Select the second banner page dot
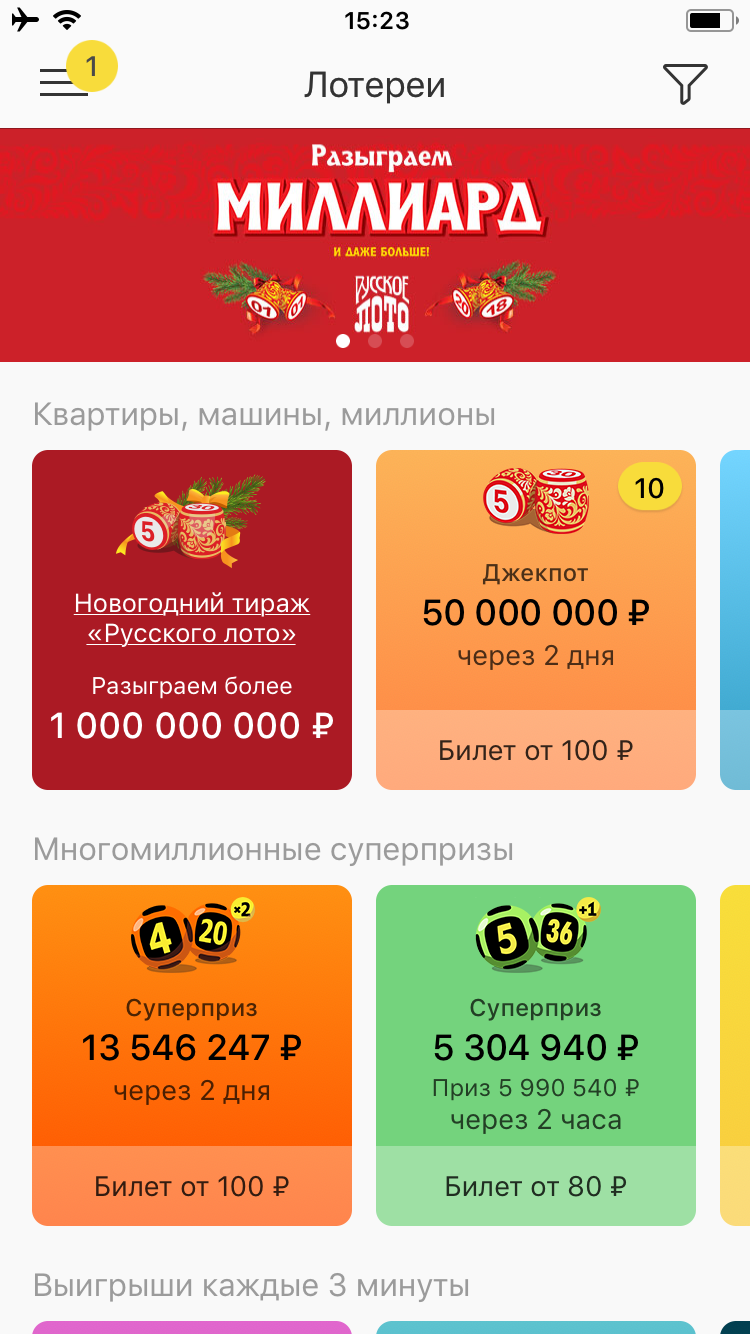This screenshot has width=750, height=1334. point(375,341)
